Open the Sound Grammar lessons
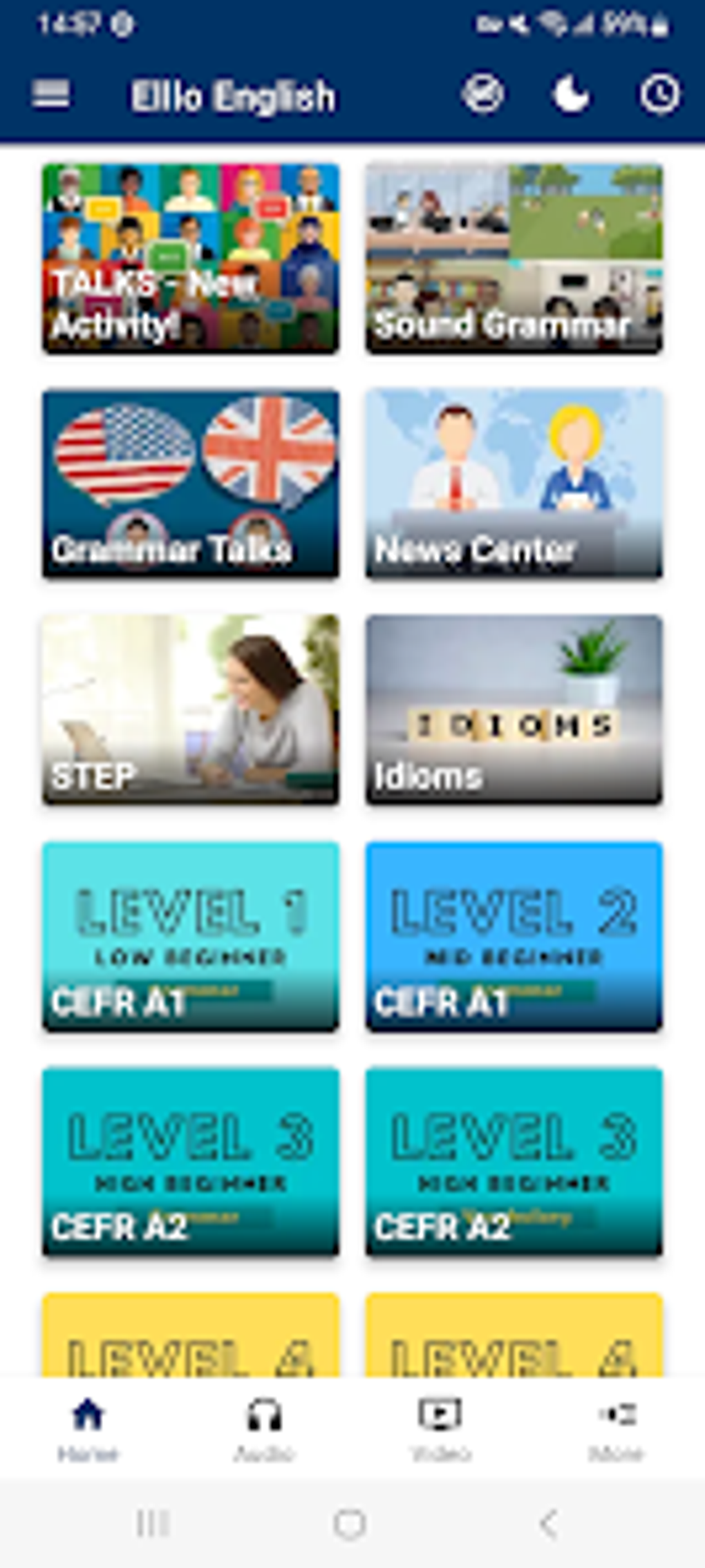The image size is (705, 1568). [514, 259]
